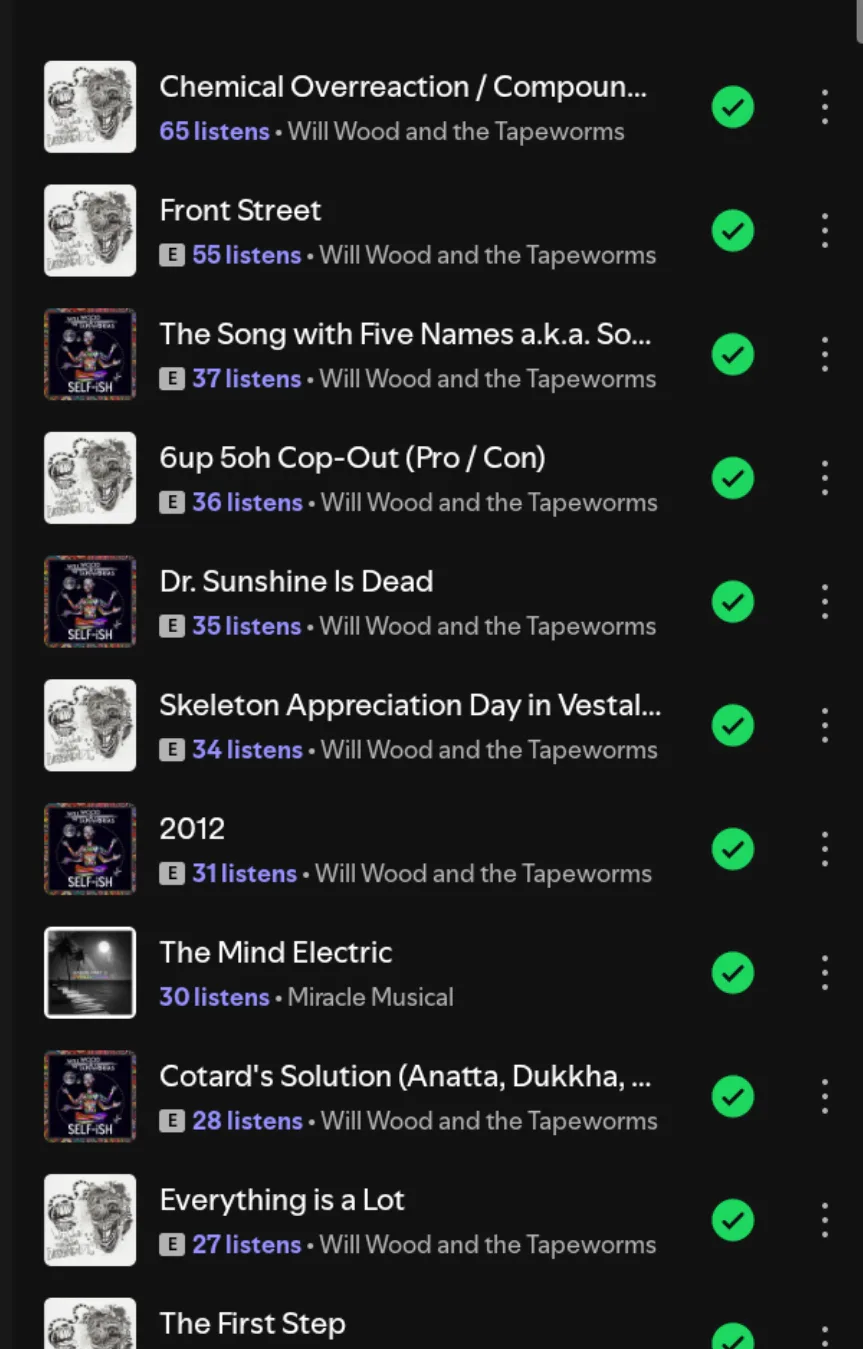This screenshot has height=1349, width=863.
Task: Play Front Street
Action: [240, 211]
